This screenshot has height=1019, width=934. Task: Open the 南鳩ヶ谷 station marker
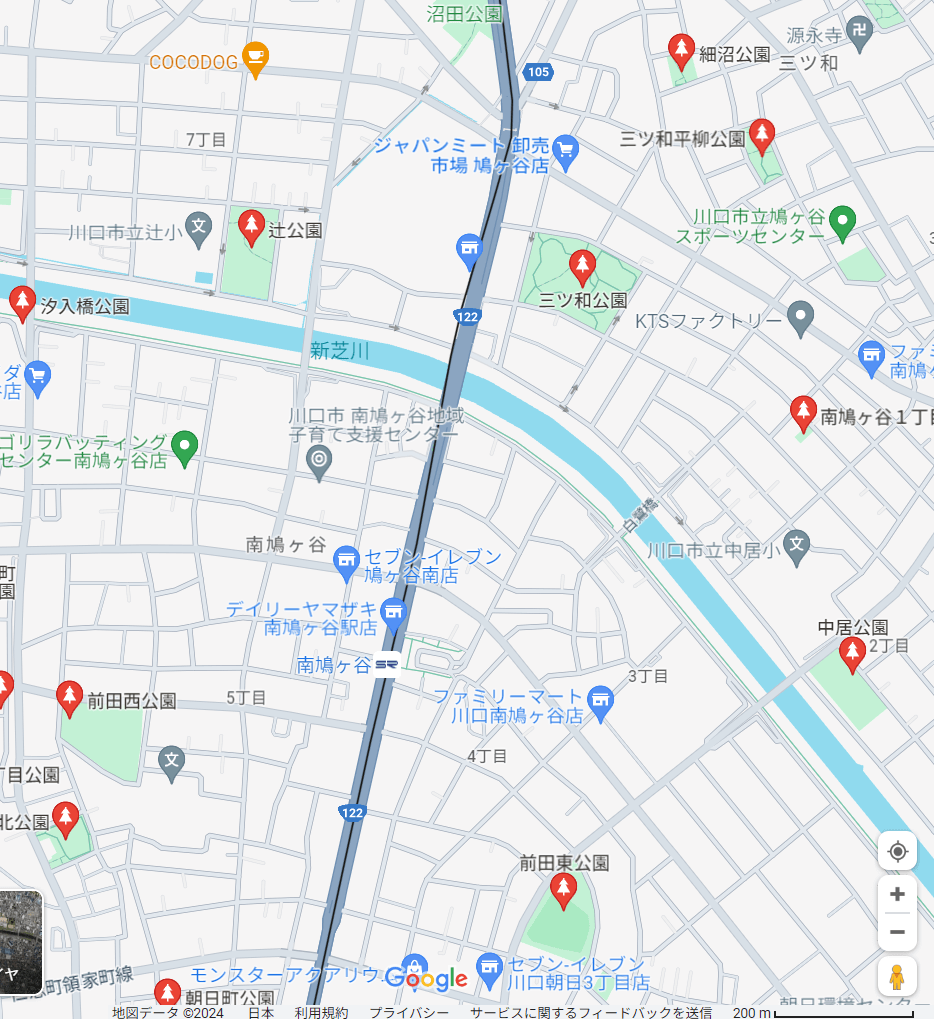[387, 665]
